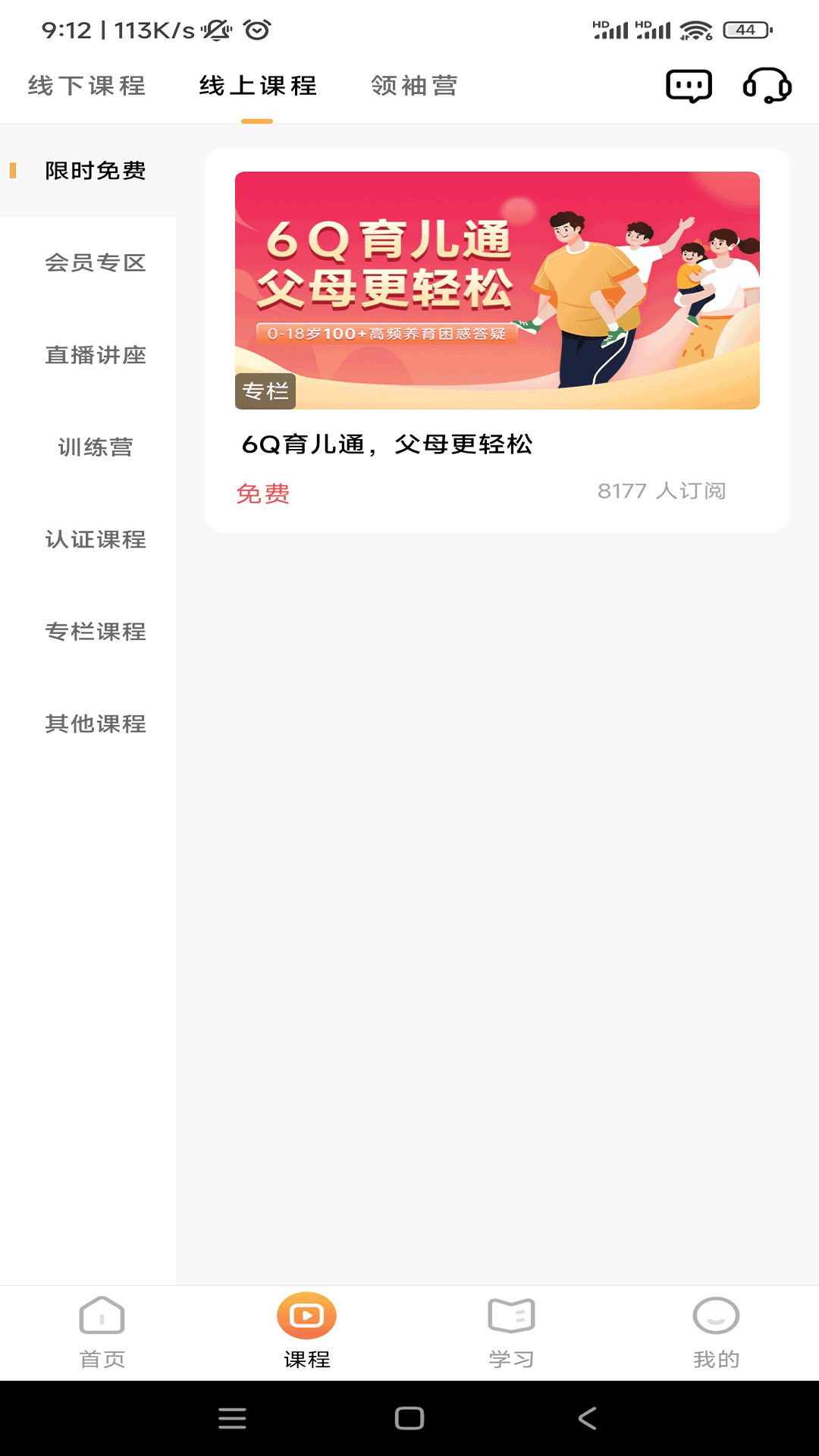Open the message/chat icon at top right
The width and height of the screenshot is (819, 1456).
pyautogui.click(x=689, y=86)
